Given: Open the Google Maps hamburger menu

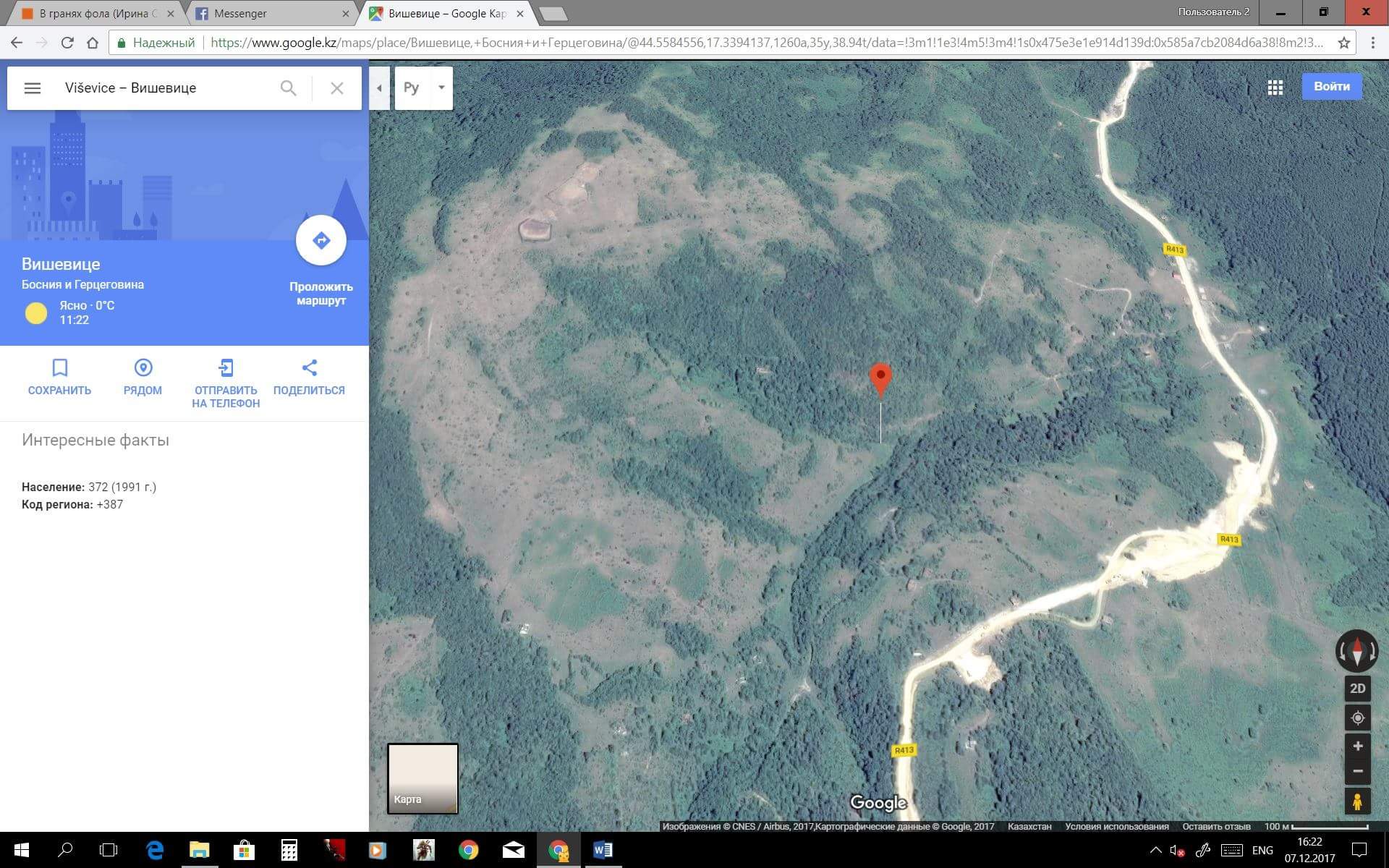Looking at the screenshot, I should [x=33, y=88].
